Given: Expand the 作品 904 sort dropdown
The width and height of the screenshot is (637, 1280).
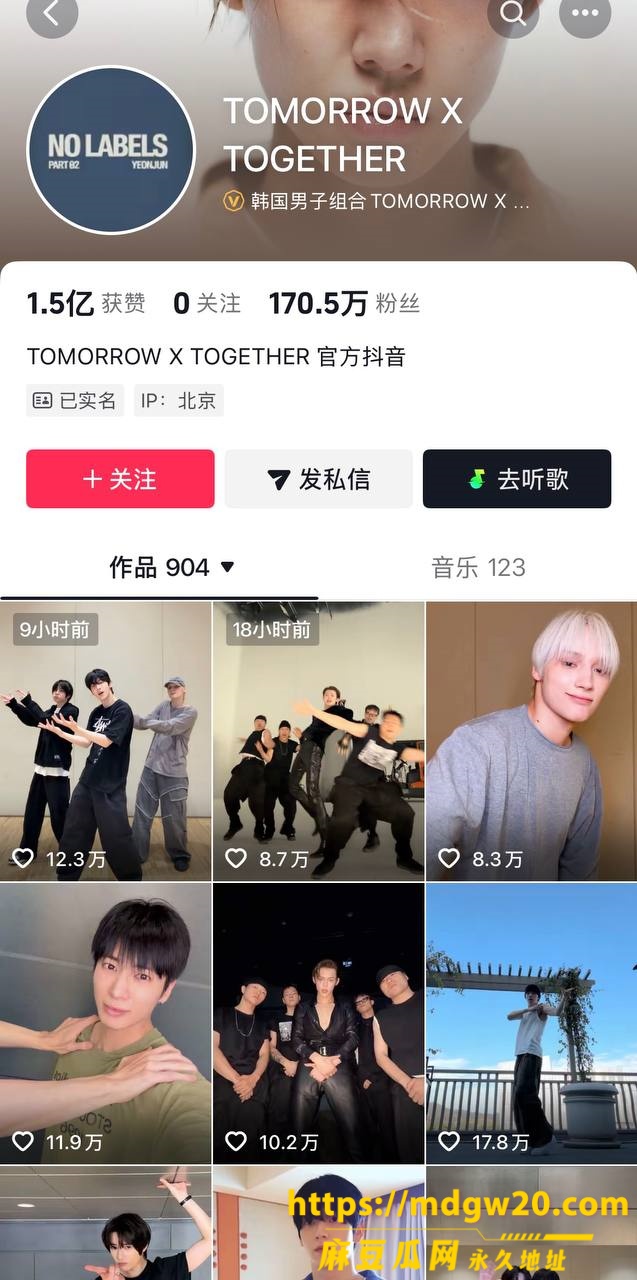Looking at the screenshot, I should [x=172, y=567].
